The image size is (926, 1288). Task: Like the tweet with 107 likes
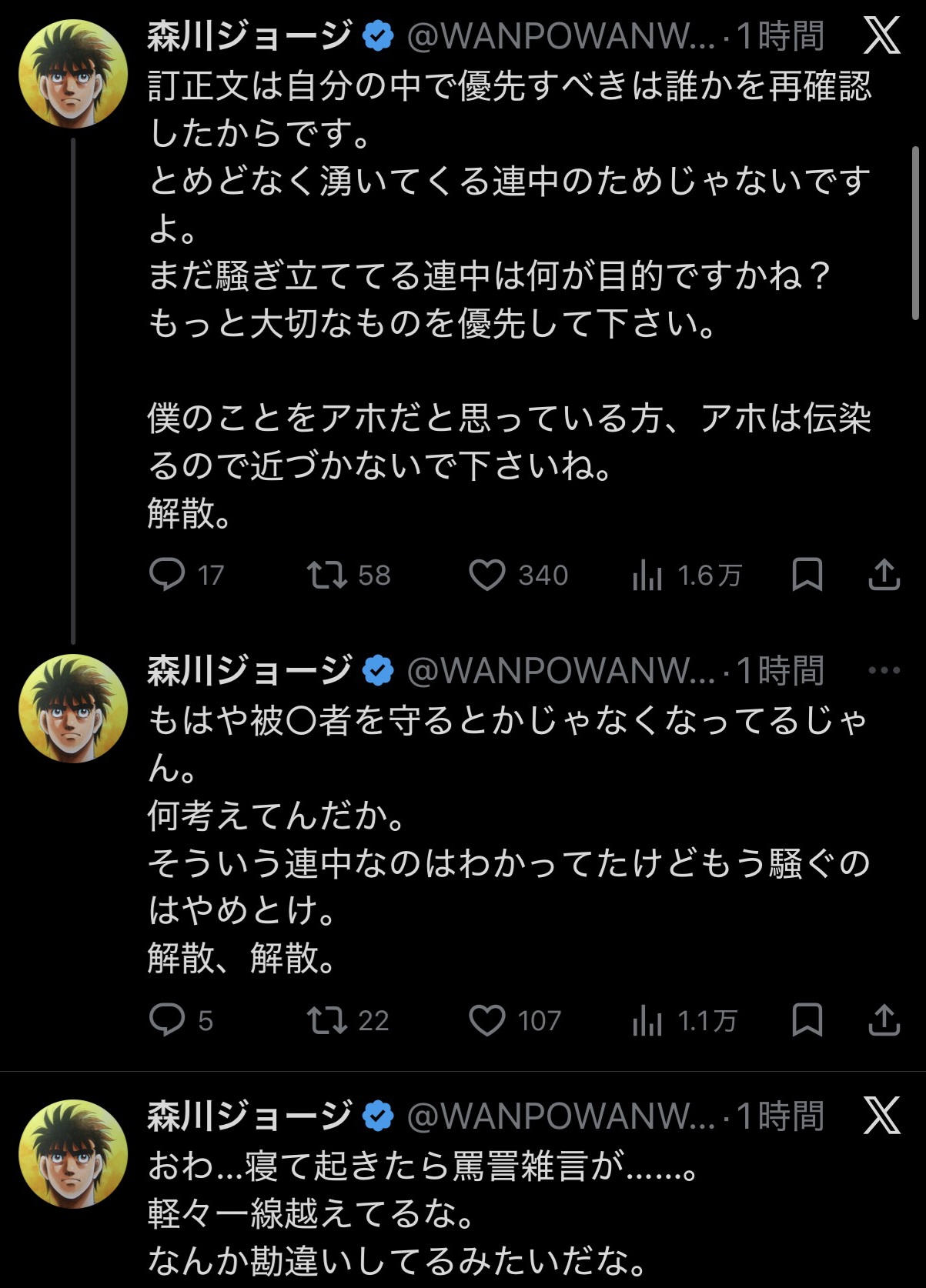pos(487,1020)
